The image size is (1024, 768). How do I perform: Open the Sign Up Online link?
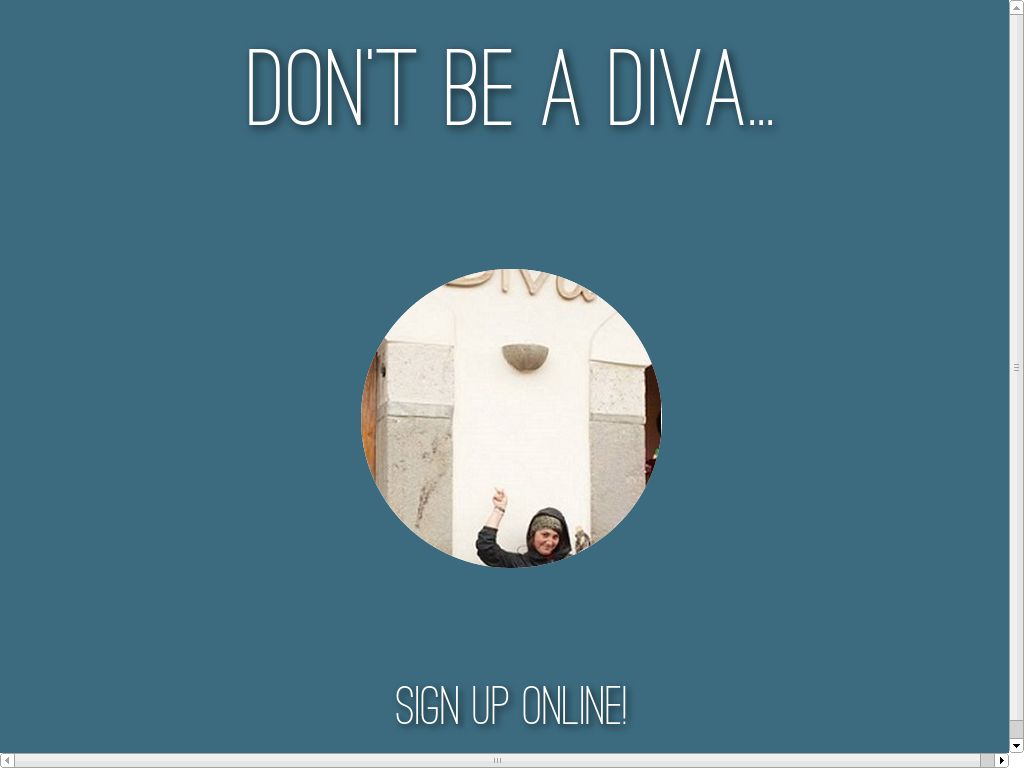point(511,706)
